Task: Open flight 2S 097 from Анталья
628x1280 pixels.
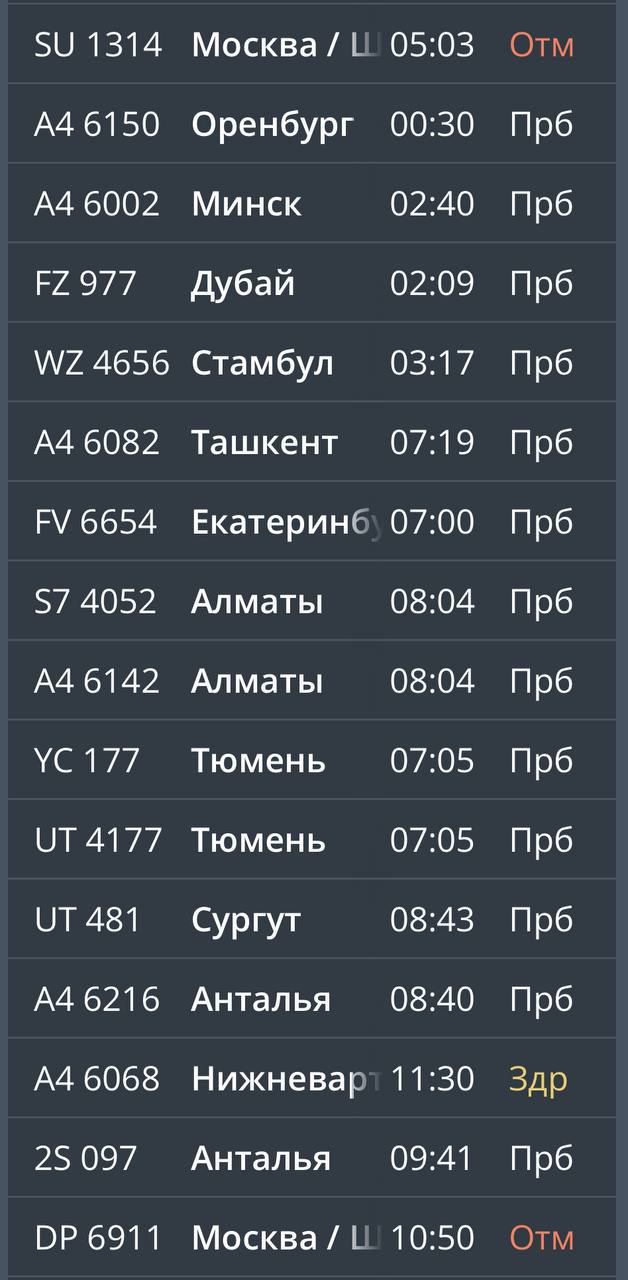Action: pos(312,1158)
